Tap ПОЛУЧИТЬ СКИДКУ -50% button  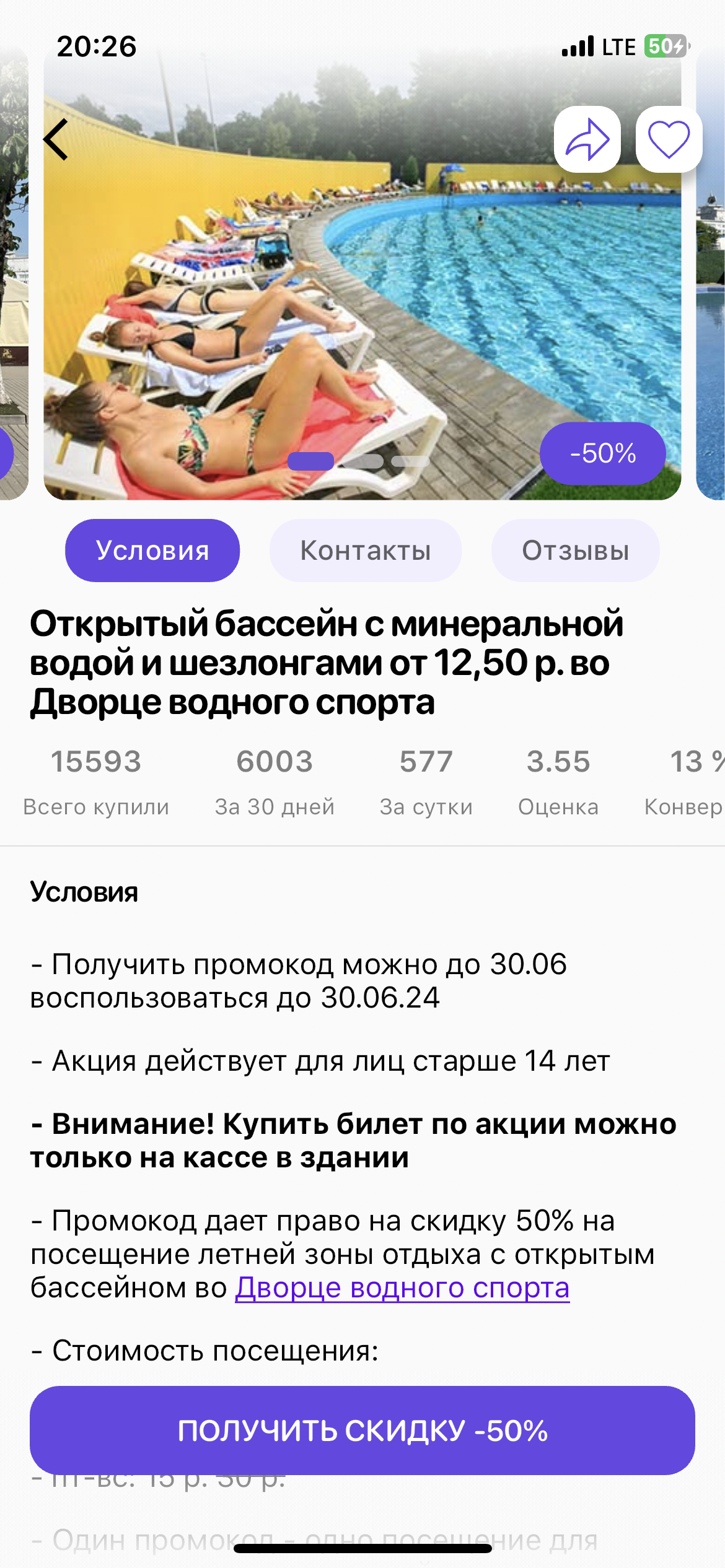(362, 1431)
